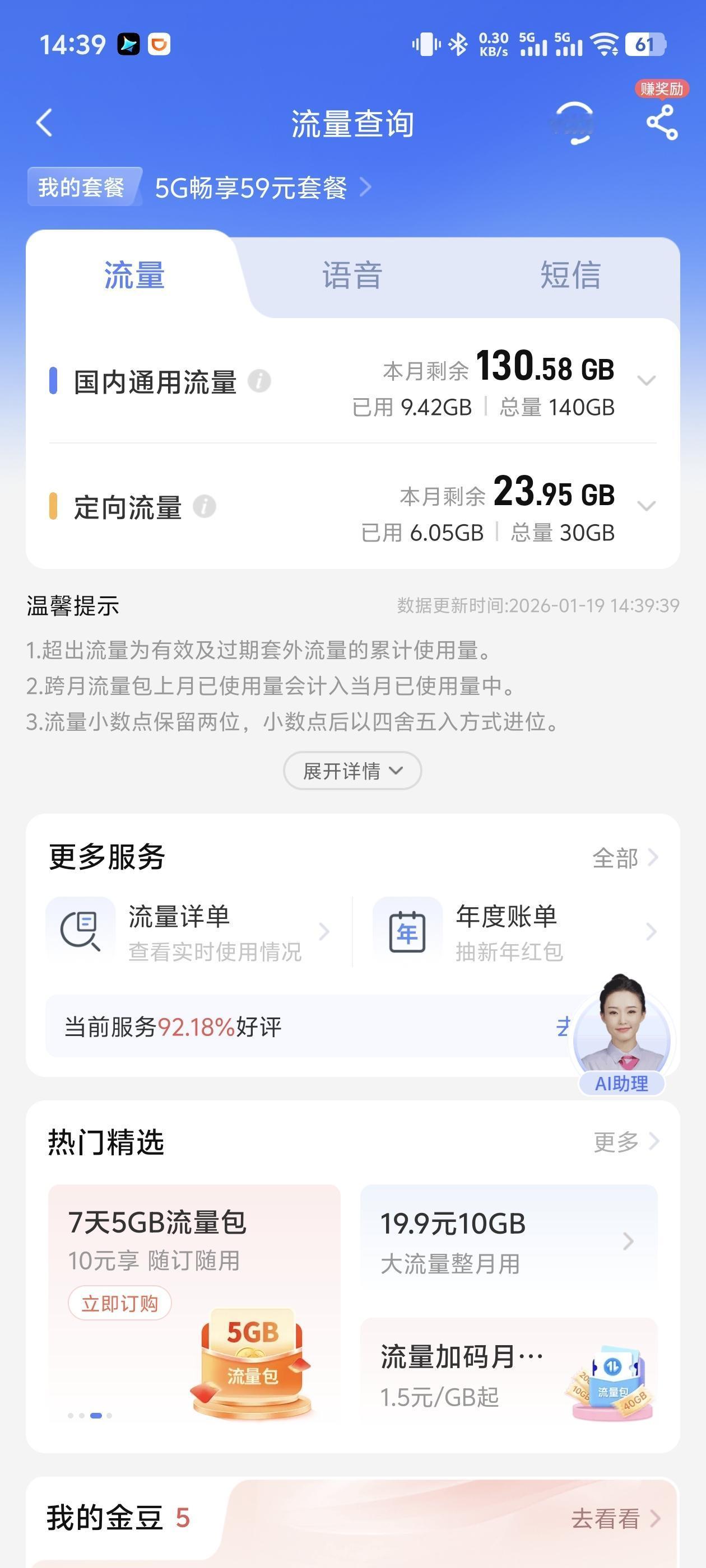706x1568 pixels.
Task: Click 展开详情 to expand the tips
Action: [352, 770]
